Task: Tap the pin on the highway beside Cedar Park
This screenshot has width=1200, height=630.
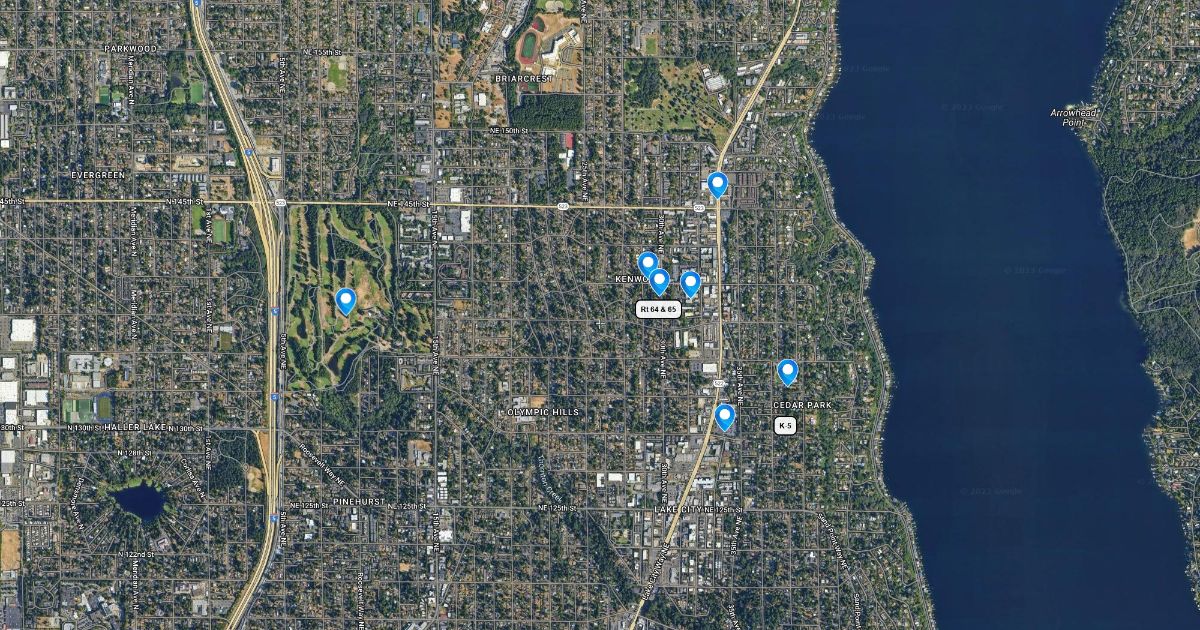Action: click(x=725, y=416)
